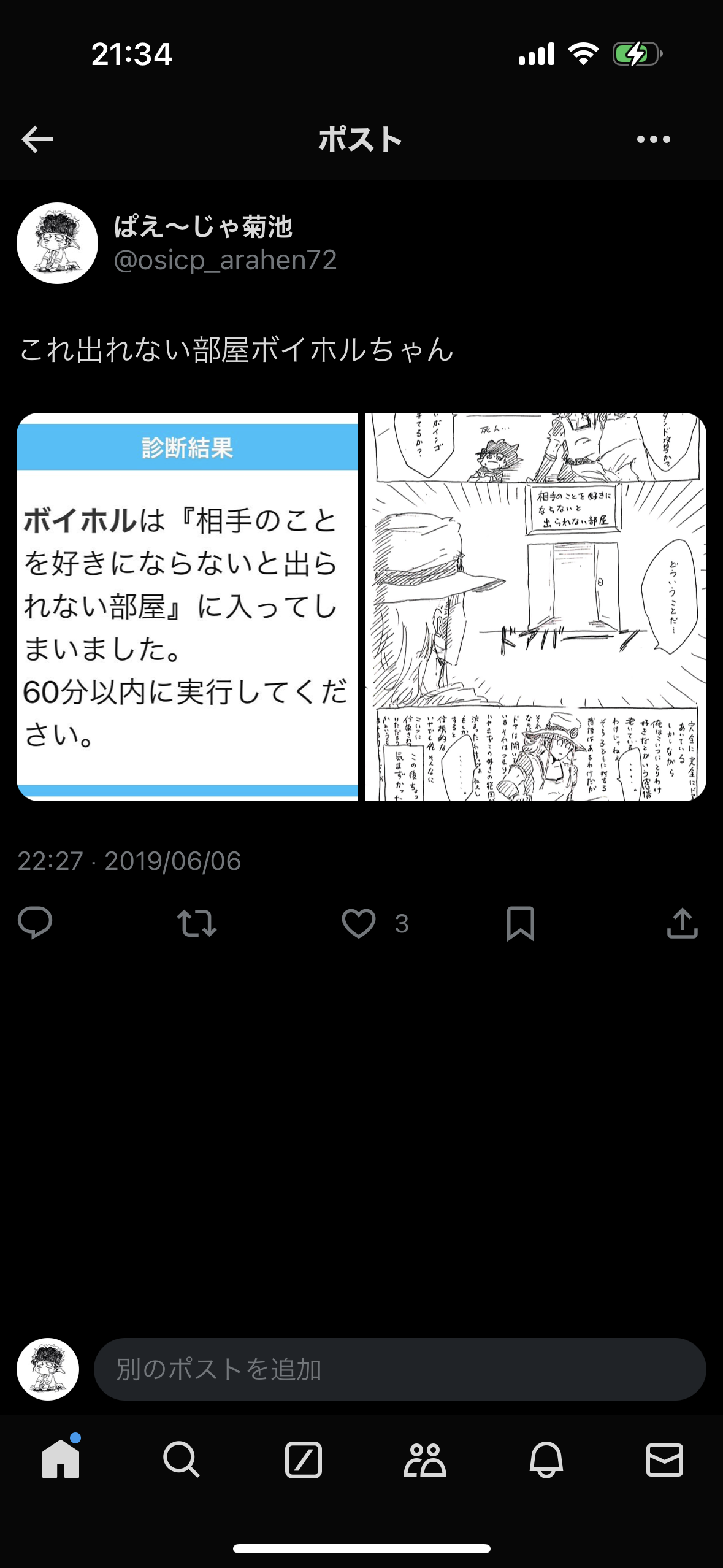Screen dimensions: 723x1568
Task: Open the Notifications tab
Action: pyautogui.click(x=546, y=1459)
